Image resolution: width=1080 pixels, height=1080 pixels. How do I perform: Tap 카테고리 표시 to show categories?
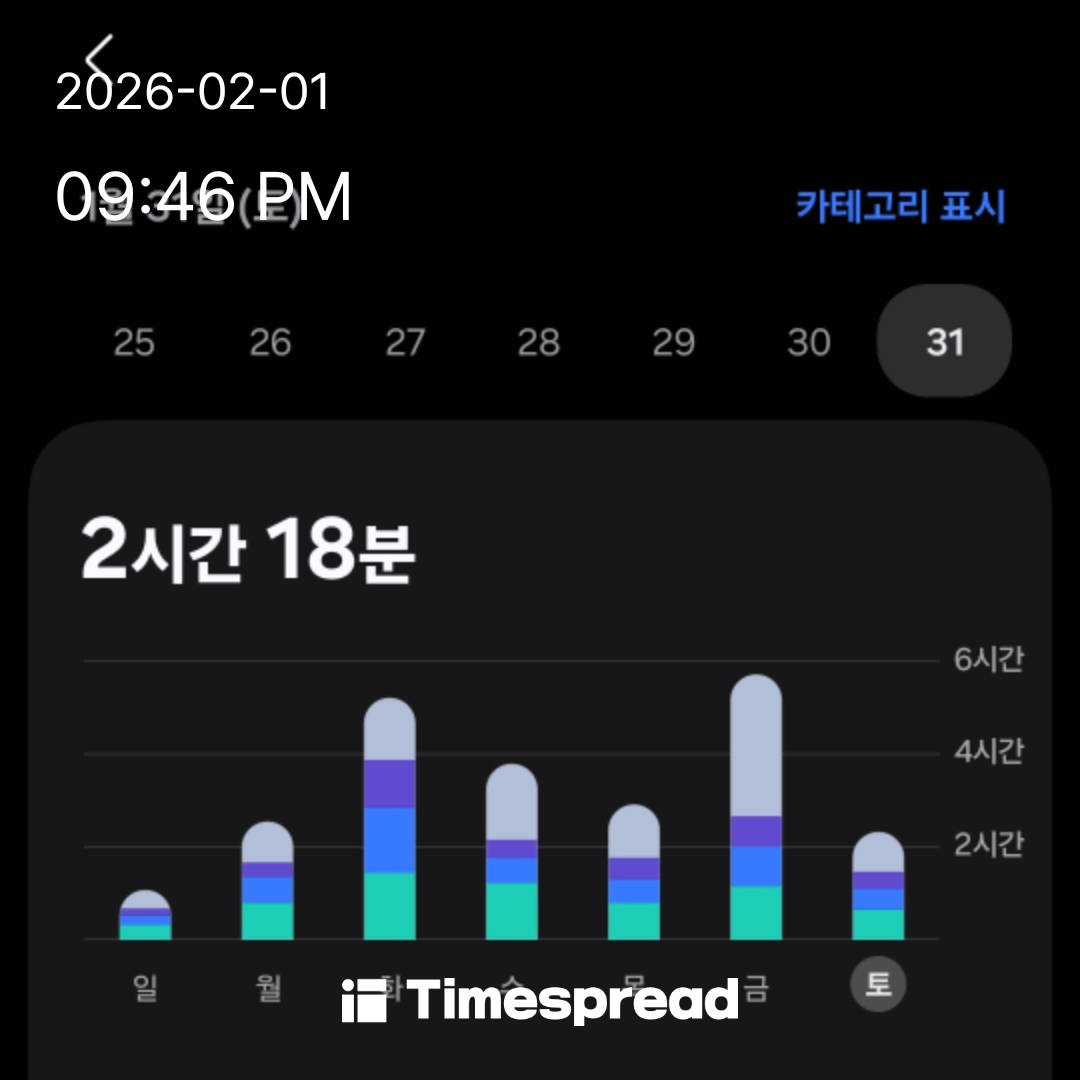(x=900, y=207)
